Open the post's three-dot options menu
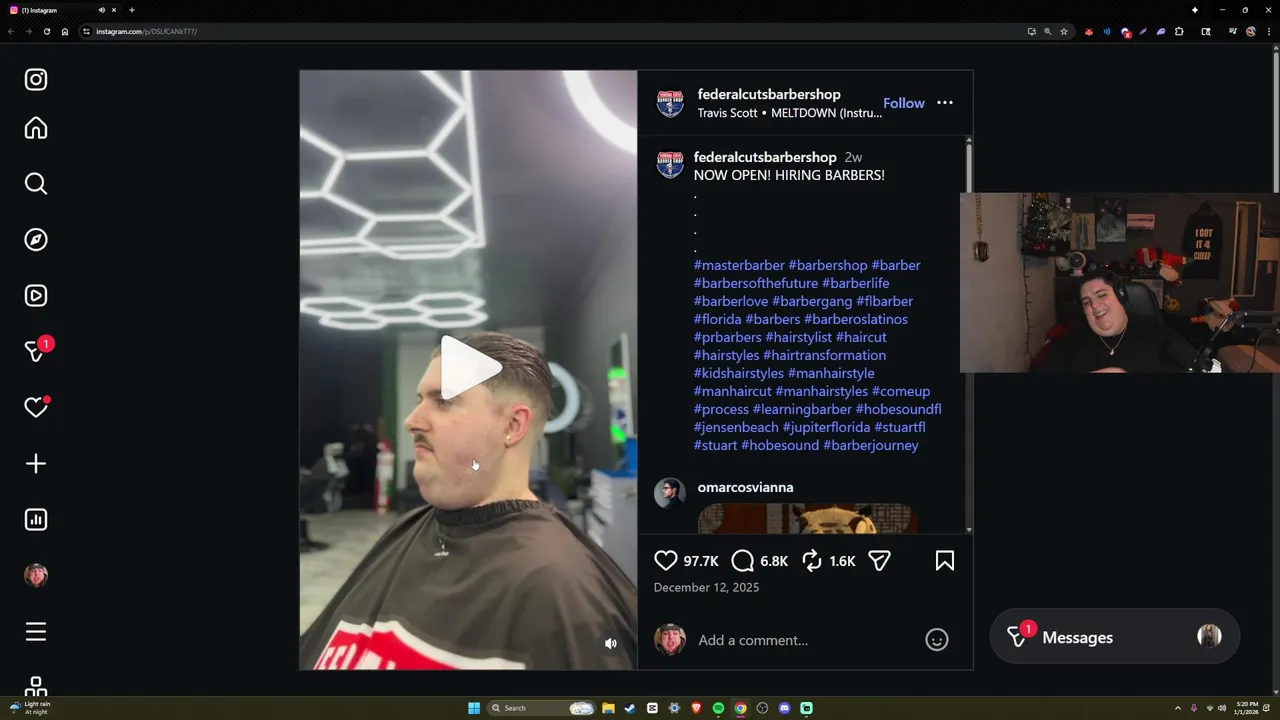This screenshot has width=1280, height=720. click(x=945, y=103)
